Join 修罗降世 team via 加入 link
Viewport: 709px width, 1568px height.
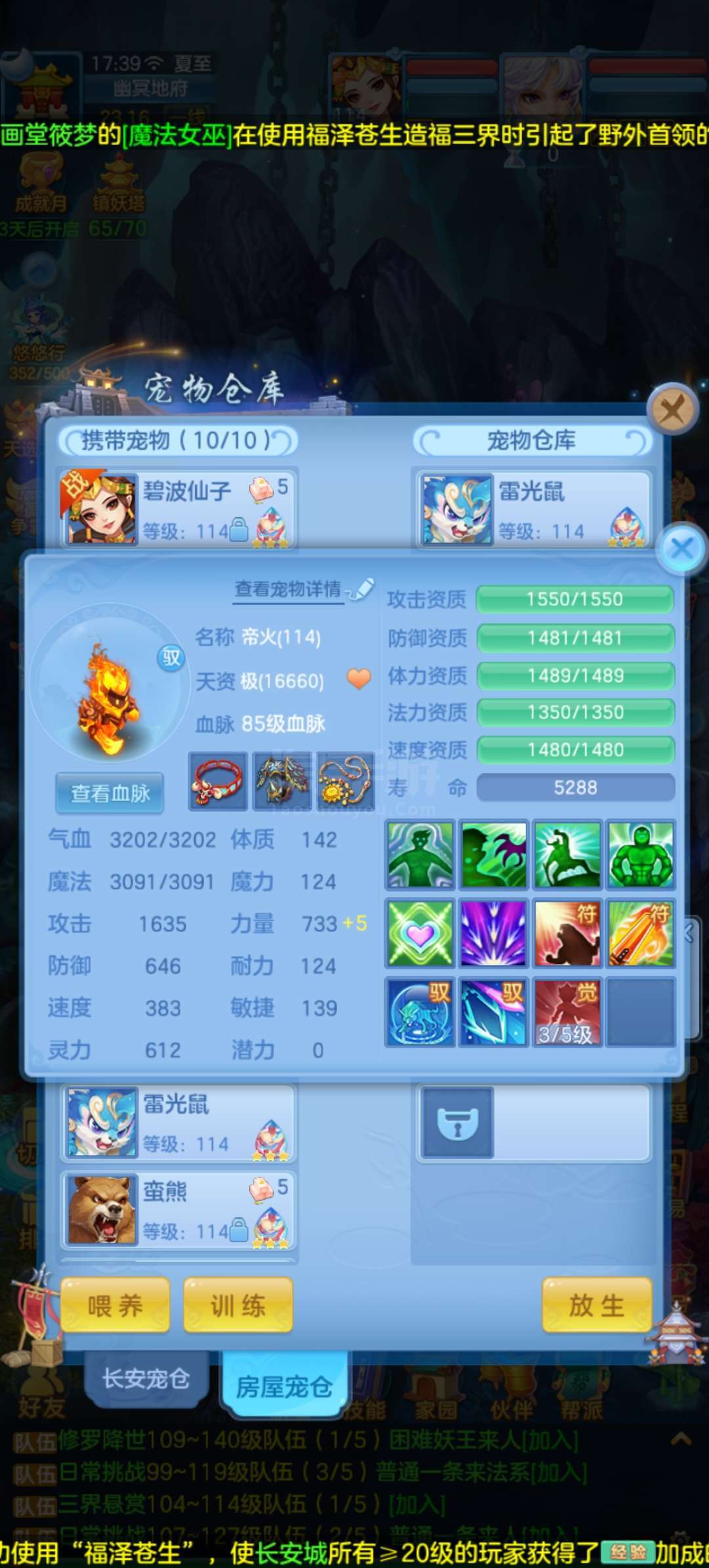click(550, 1441)
